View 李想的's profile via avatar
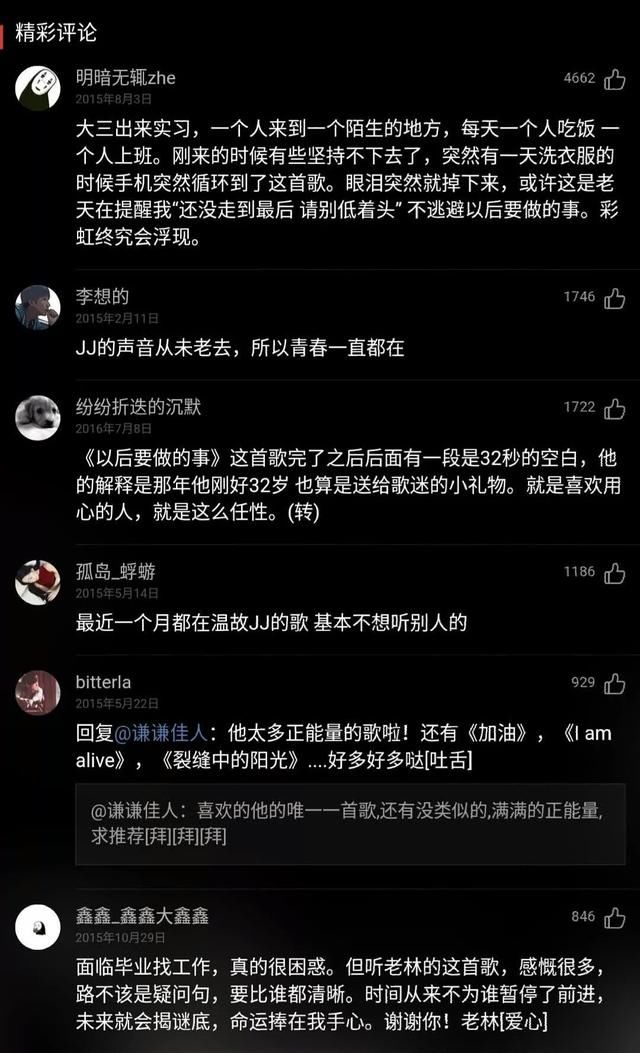Screen dimensions: 640x1053 pyautogui.click(x=38, y=307)
